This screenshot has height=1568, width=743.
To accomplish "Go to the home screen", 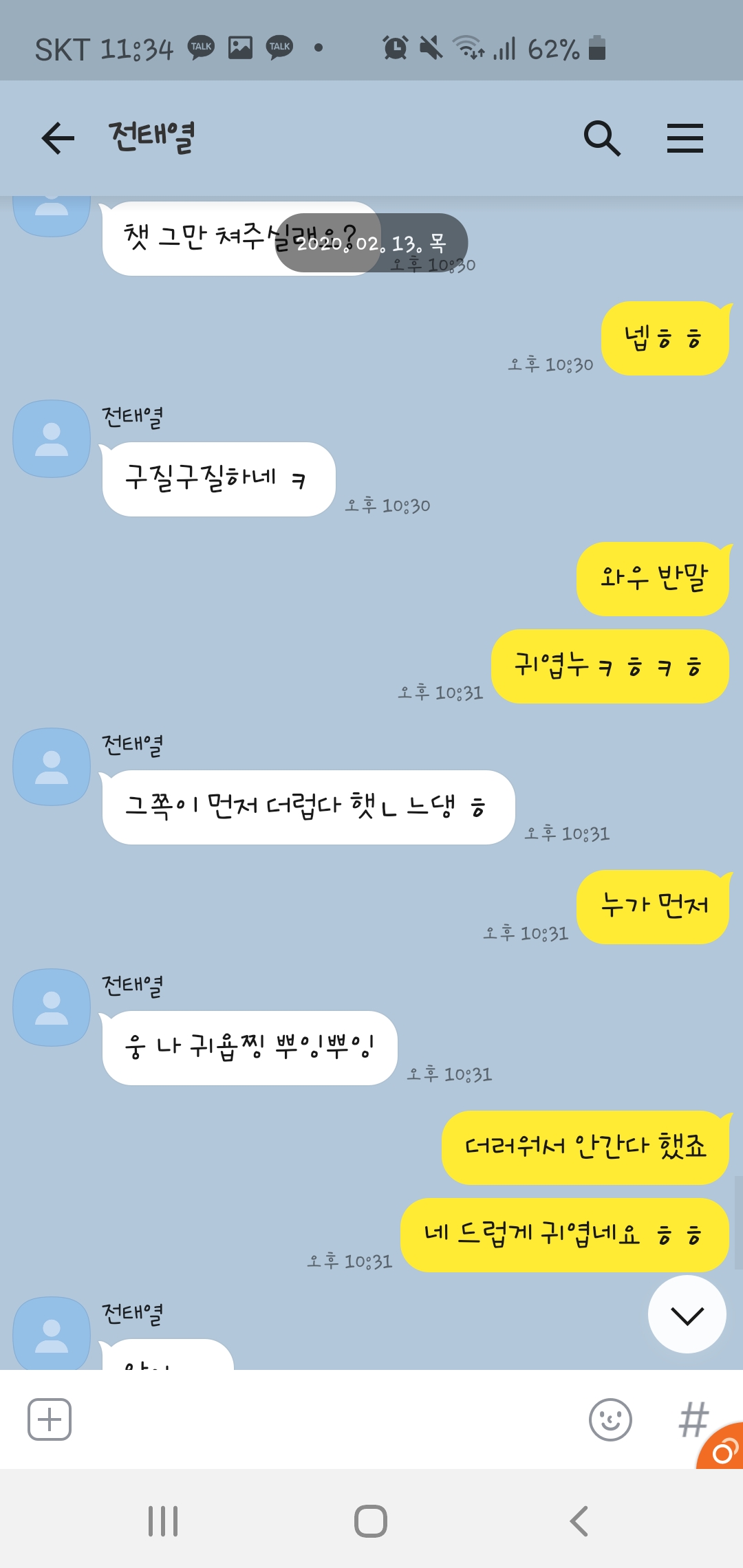I will [371, 1521].
